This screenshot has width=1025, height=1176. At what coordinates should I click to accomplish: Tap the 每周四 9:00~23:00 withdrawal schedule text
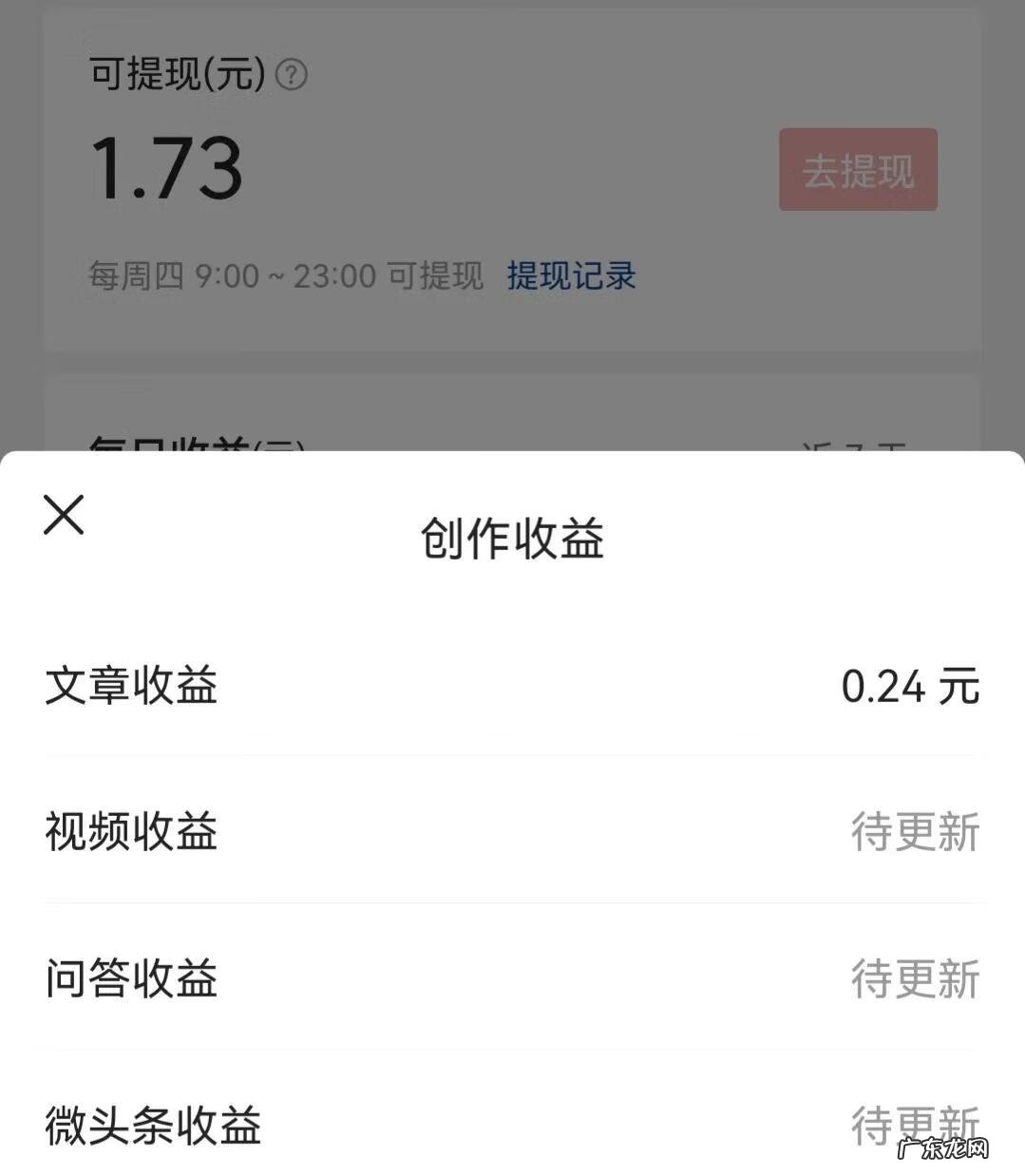click(285, 276)
